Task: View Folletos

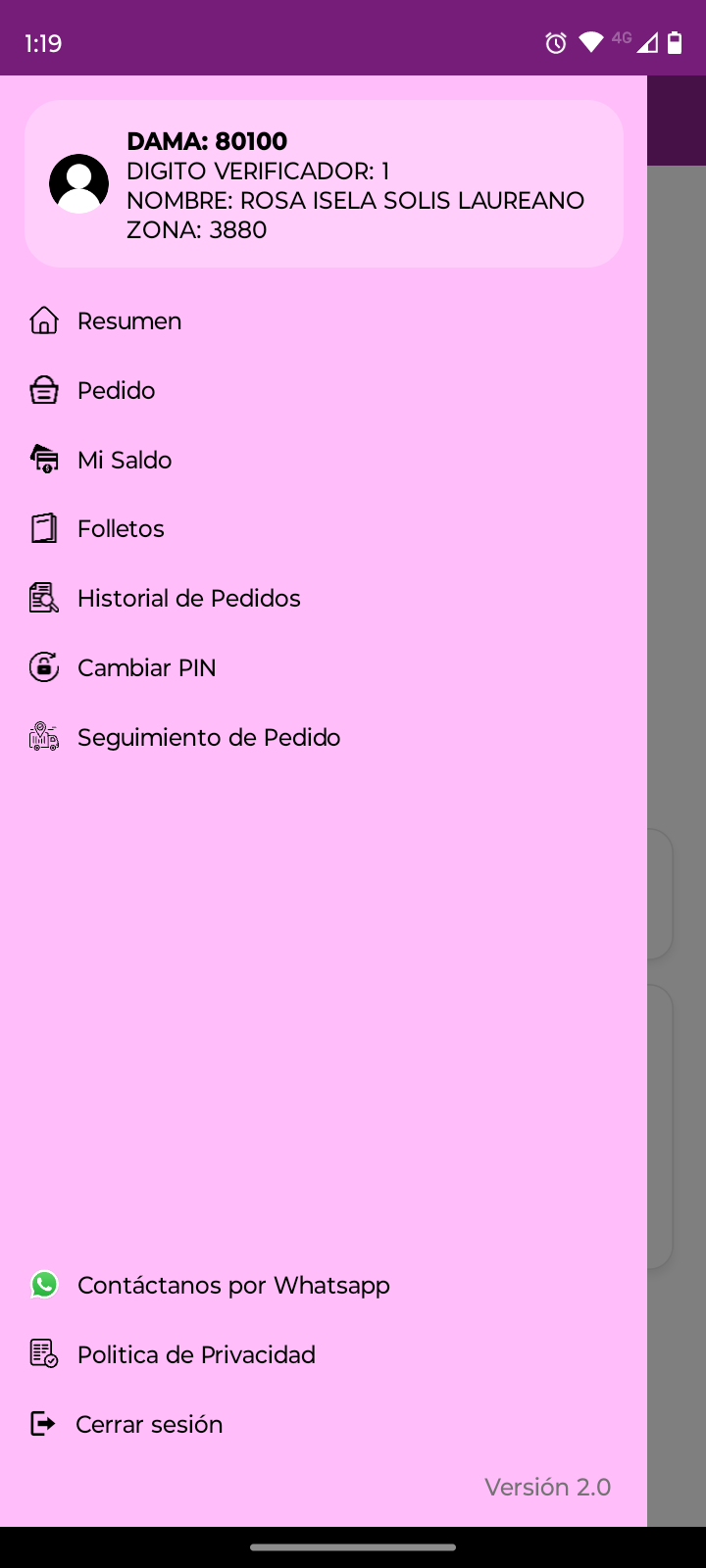Action: point(121,529)
